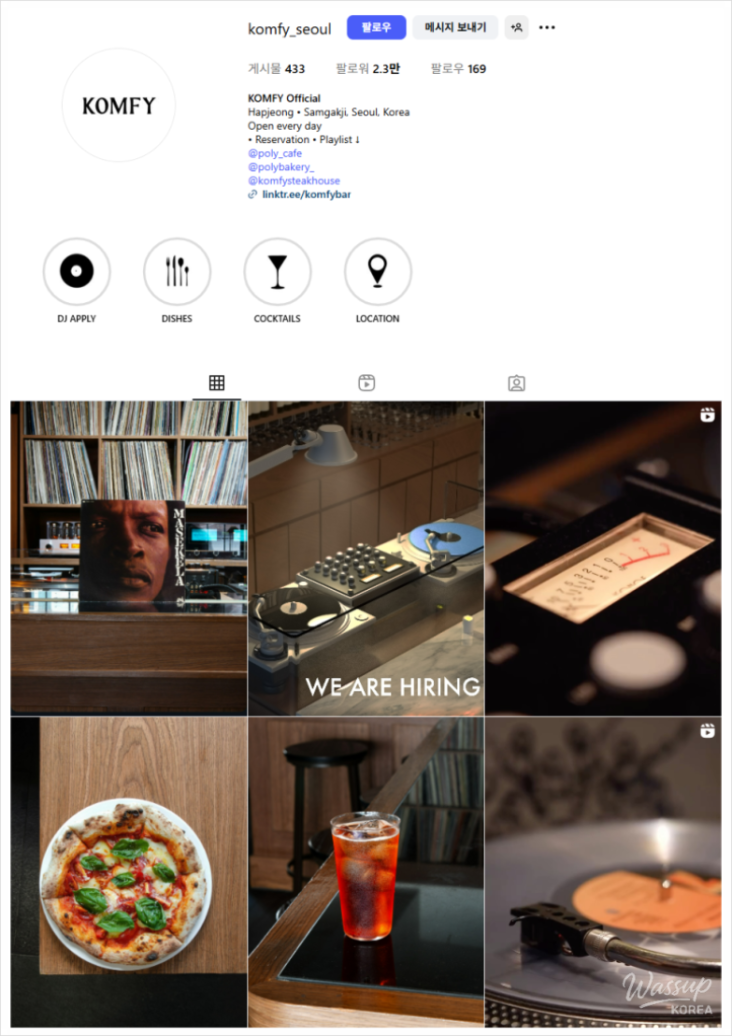Viewport: 732px width, 1036px height.
Task: Open the vinyl record shelf post
Action: click(128, 558)
